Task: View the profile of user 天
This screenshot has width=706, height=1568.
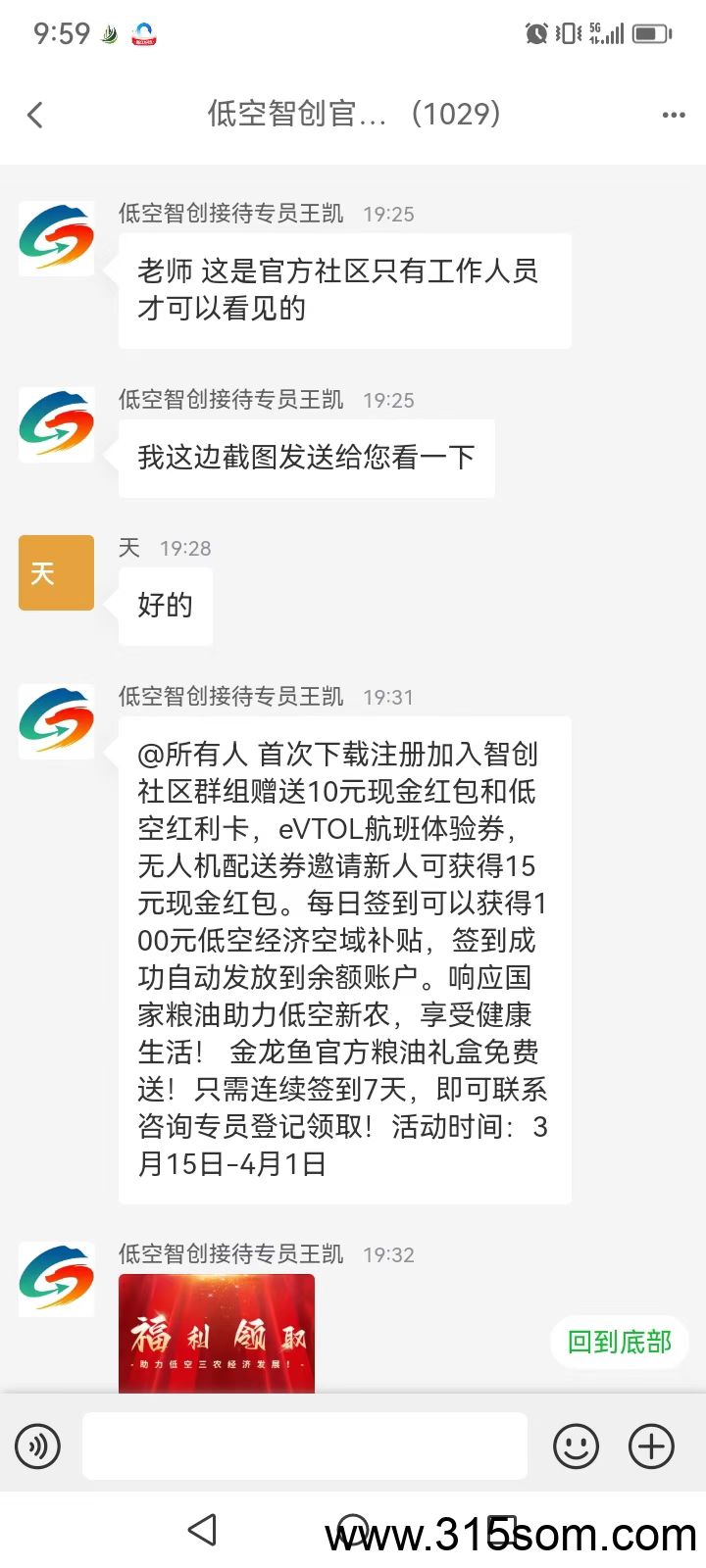Action: (x=56, y=572)
